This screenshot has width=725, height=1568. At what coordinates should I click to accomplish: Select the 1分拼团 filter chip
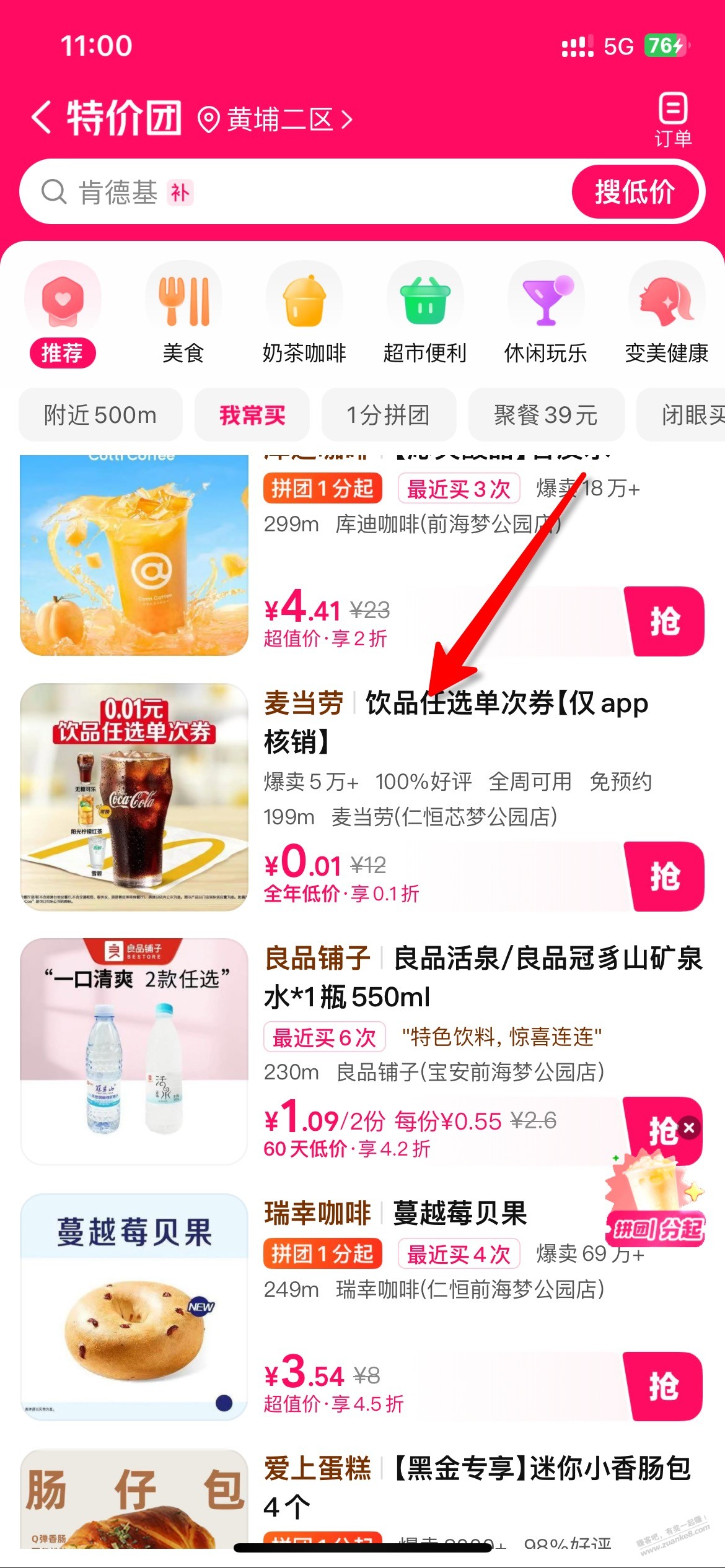(x=389, y=415)
